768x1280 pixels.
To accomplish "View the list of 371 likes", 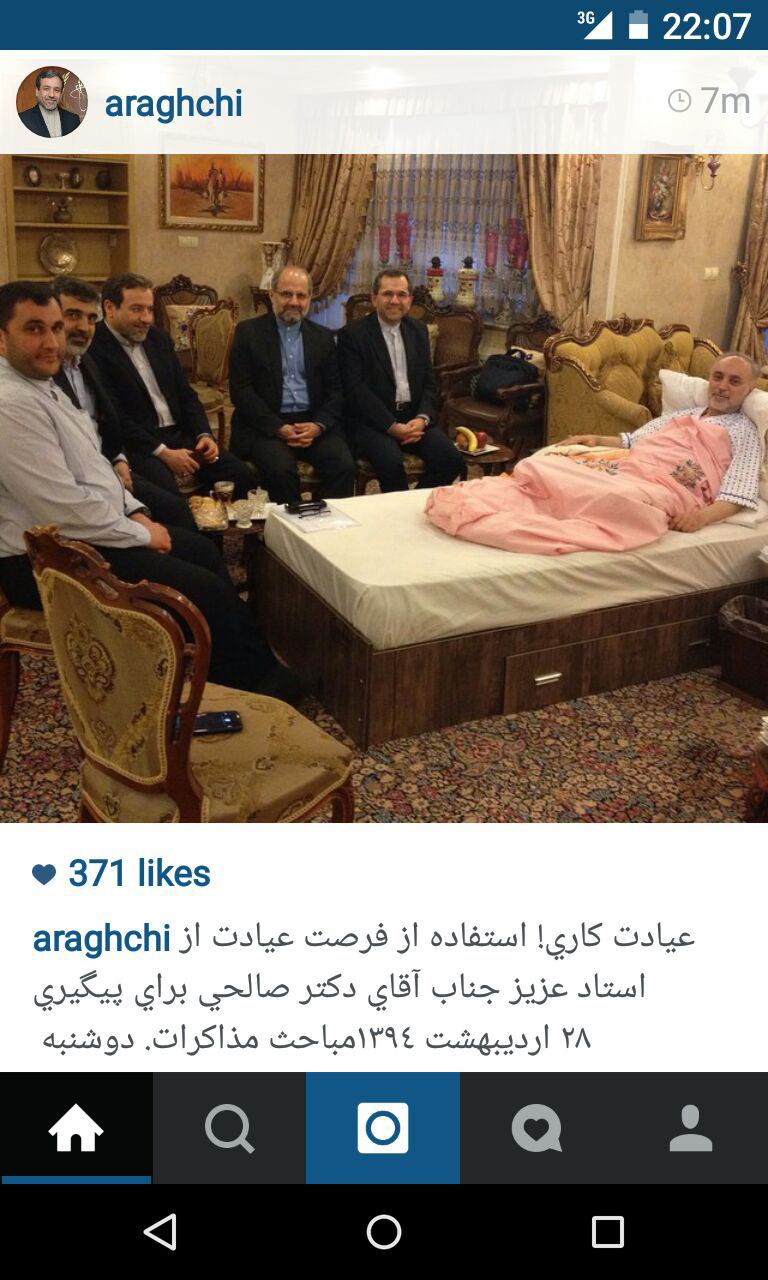I will coord(139,874).
